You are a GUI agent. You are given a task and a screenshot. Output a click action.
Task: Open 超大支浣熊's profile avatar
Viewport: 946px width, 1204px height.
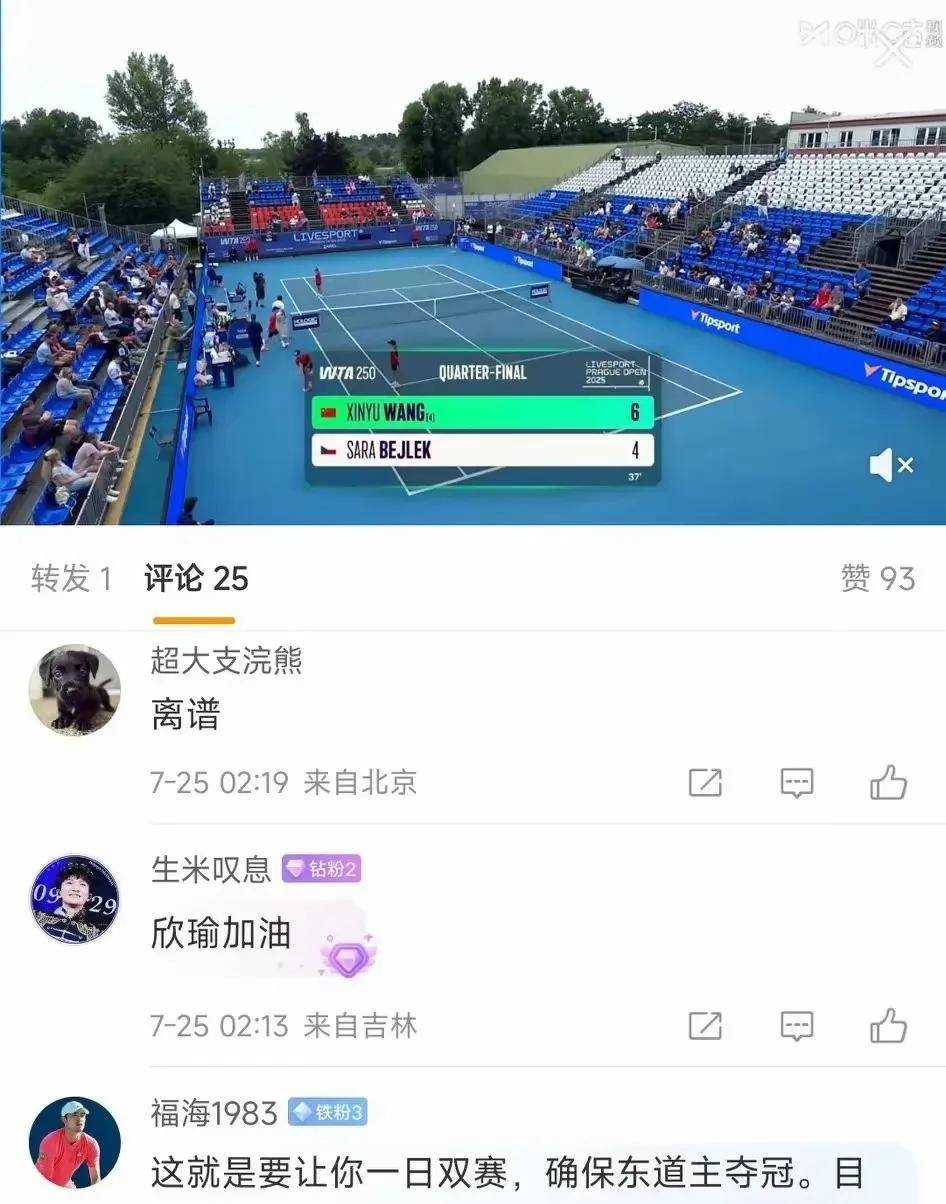[75, 690]
